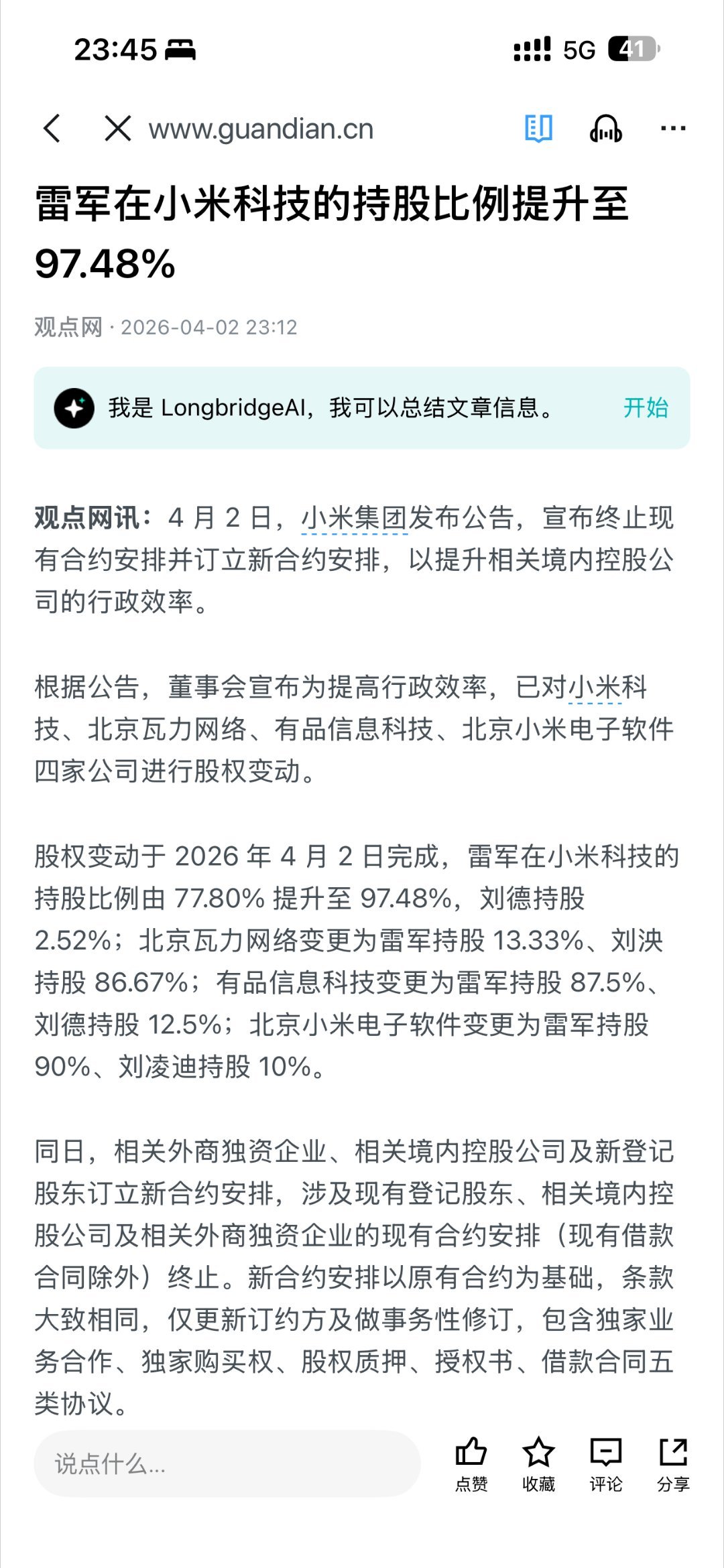Open the www.guandian.cn address bar
This screenshot has height=1568, width=724.
click(261, 128)
